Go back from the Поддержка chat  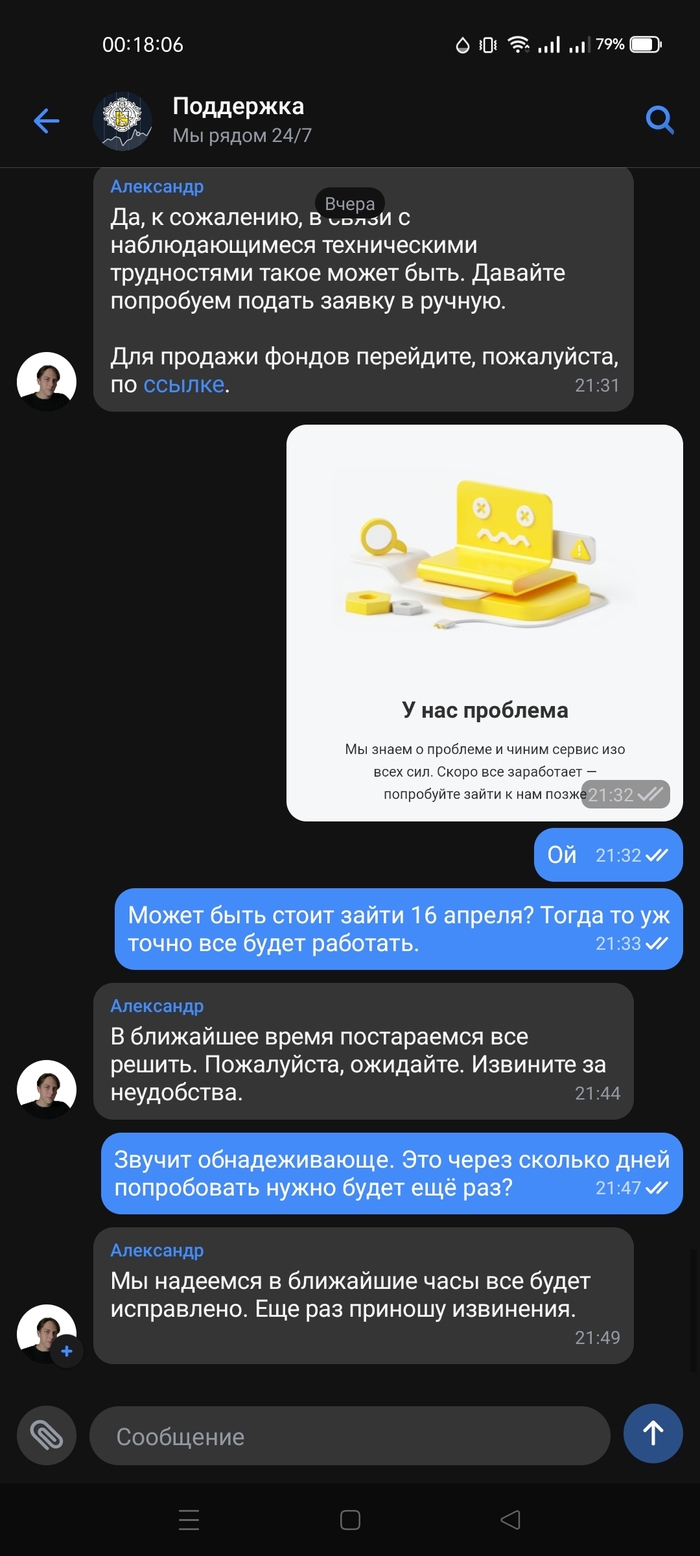pyautogui.click(x=46, y=121)
